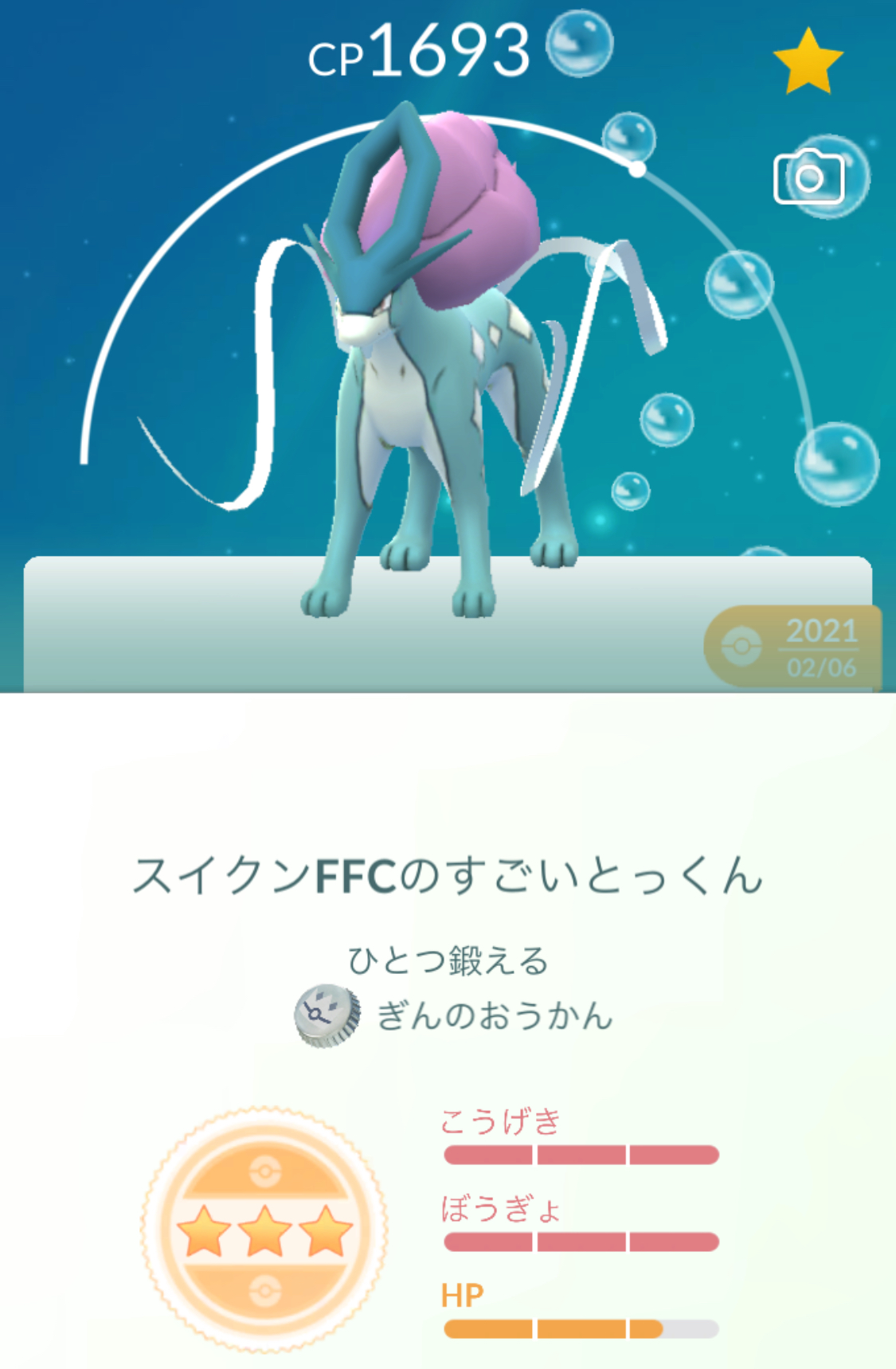
Task: Open the AR camera photo mode
Action: [x=808, y=177]
